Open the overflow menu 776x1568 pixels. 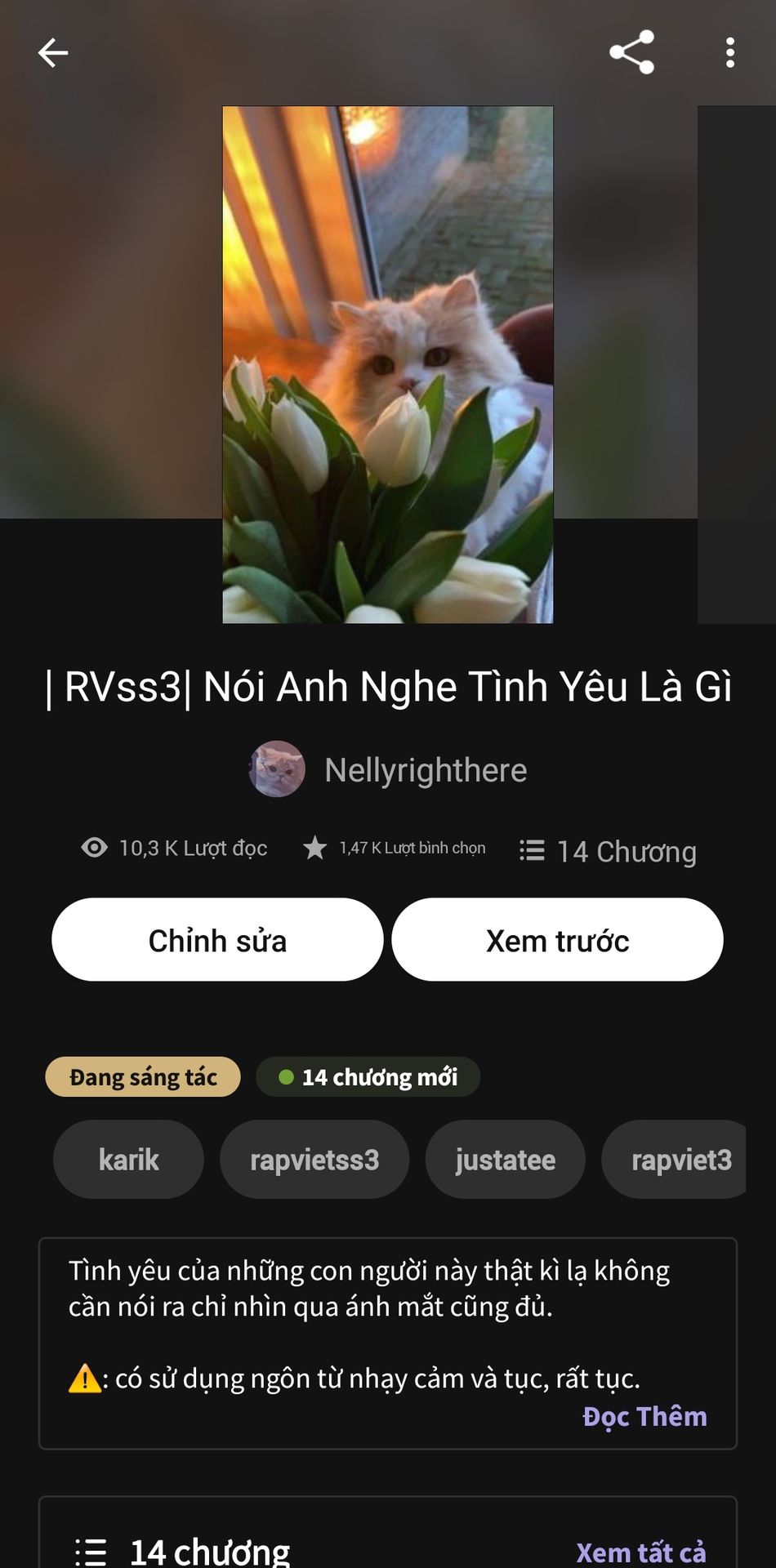(729, 53)
